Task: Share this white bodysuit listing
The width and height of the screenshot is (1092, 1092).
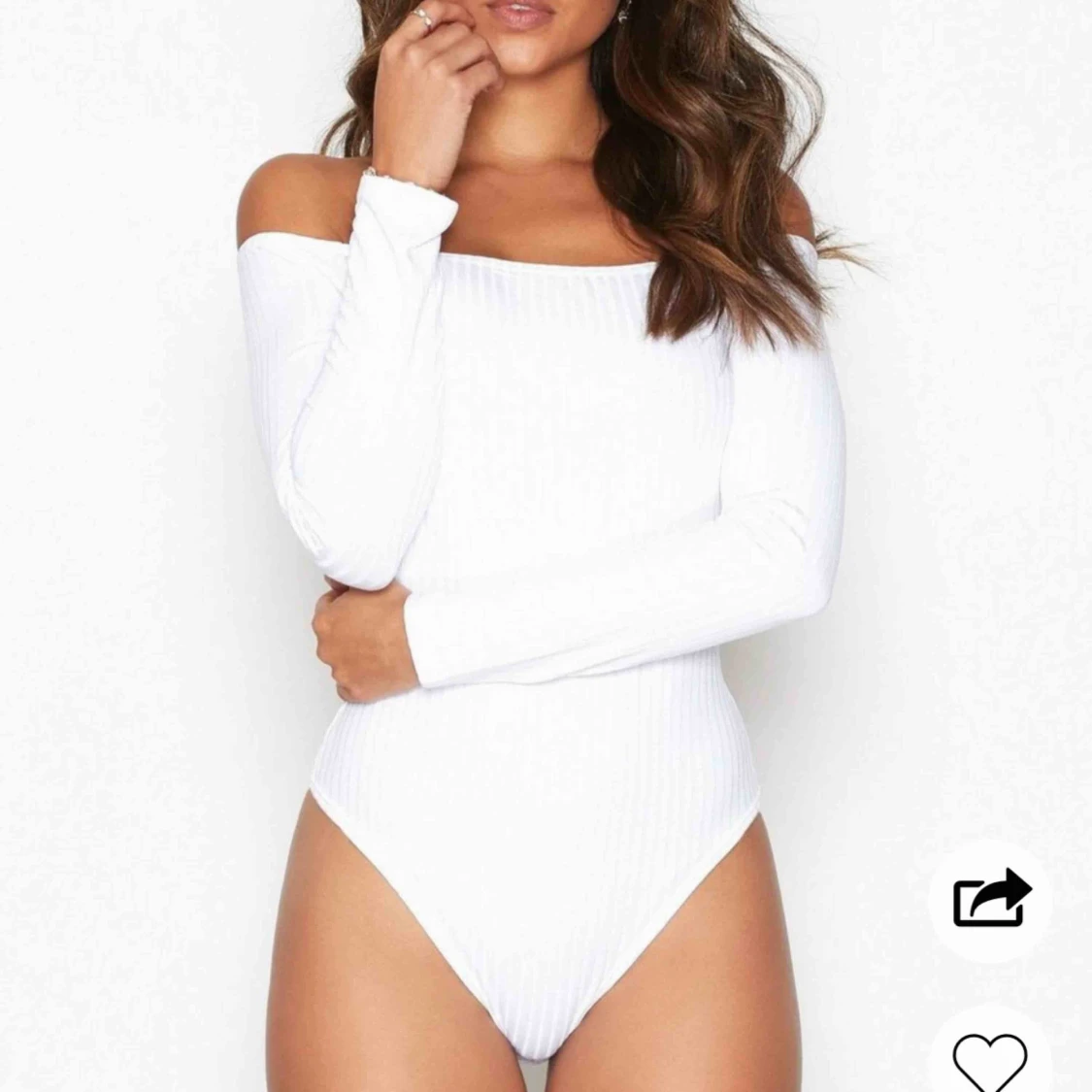Action: 991,898
